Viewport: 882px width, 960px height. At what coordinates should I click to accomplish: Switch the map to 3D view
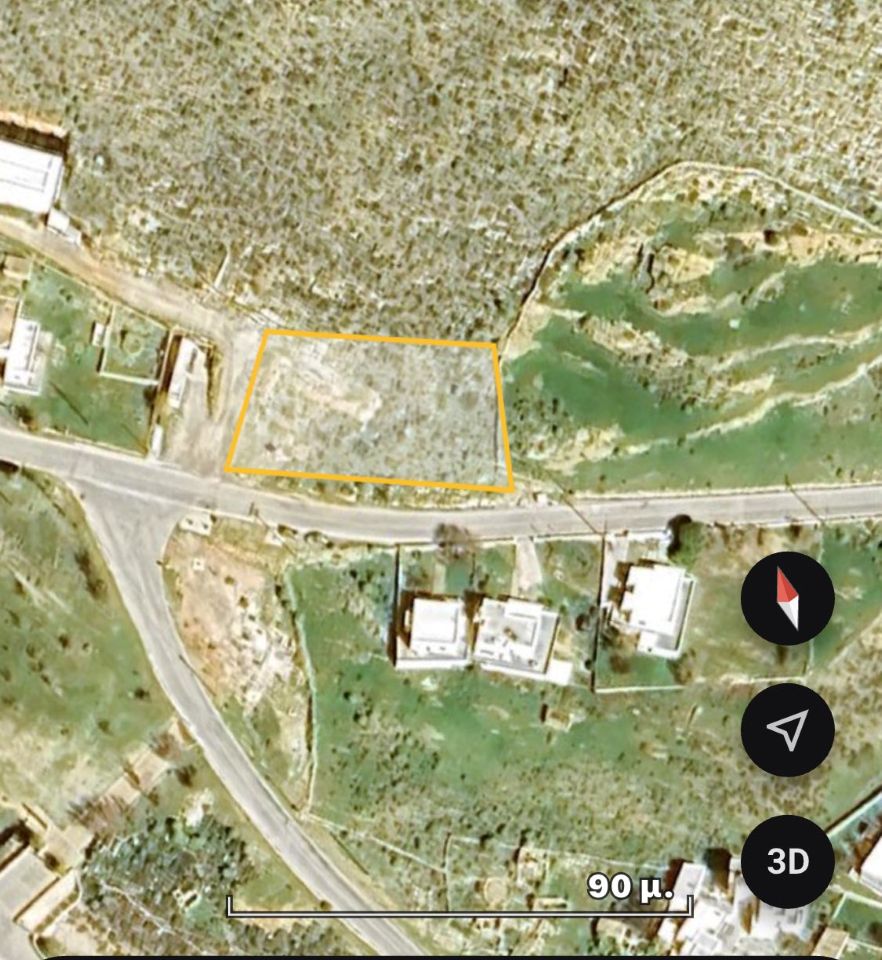point(787,862)
